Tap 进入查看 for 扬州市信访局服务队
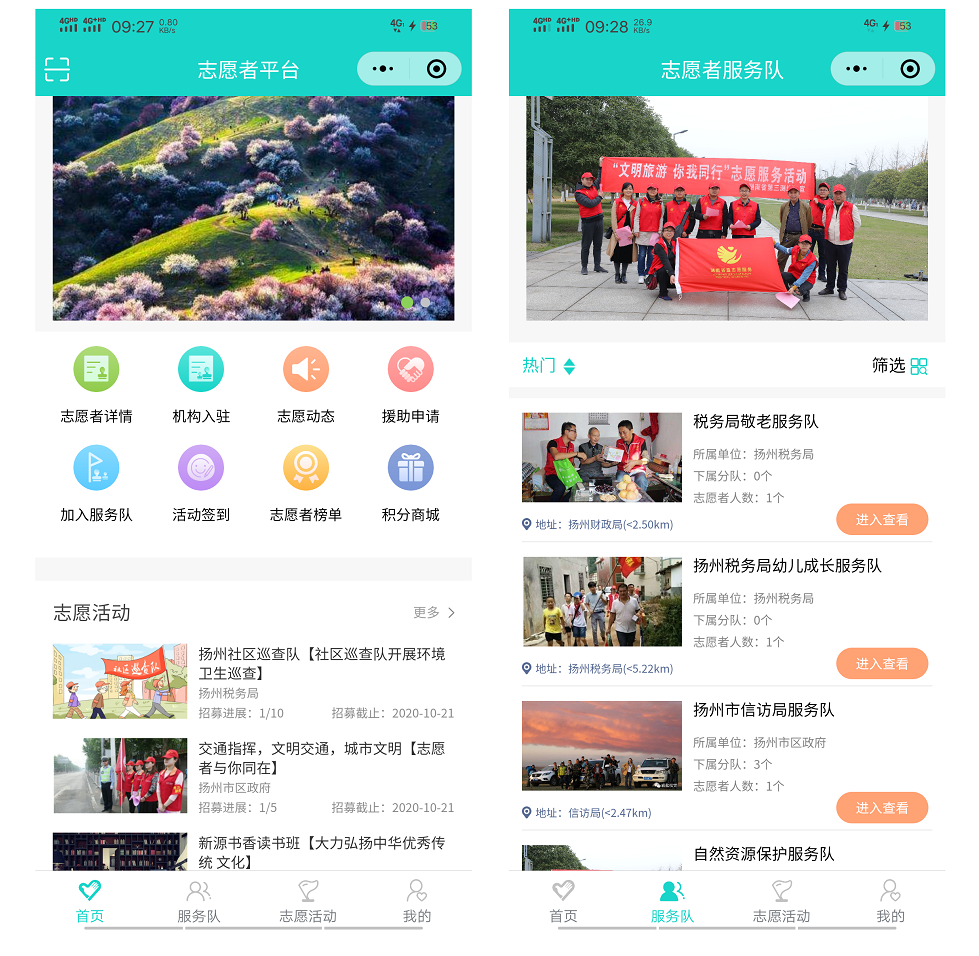This screenshot has height=956, width=979. [881, 808]
